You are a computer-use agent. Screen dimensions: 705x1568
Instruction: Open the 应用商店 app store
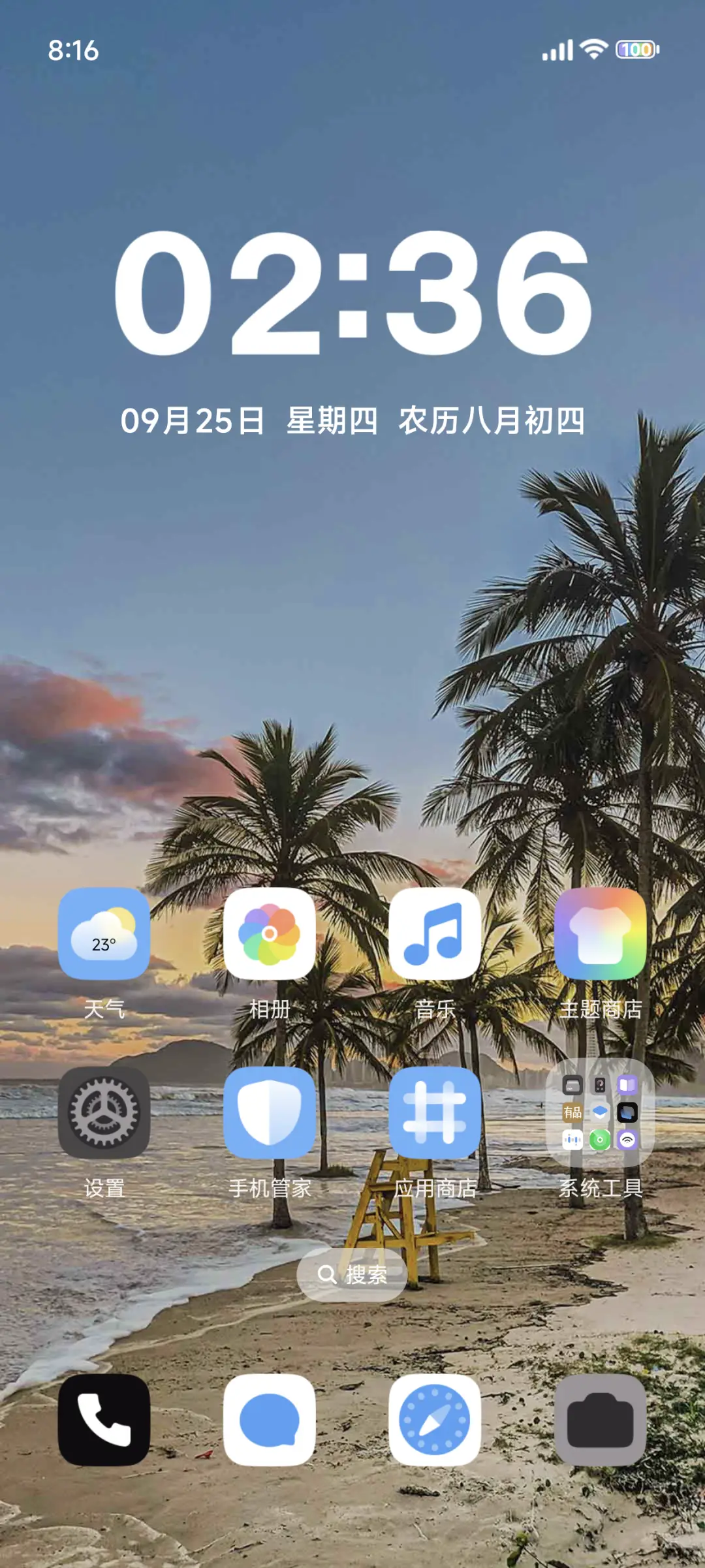coord(436,1114)
